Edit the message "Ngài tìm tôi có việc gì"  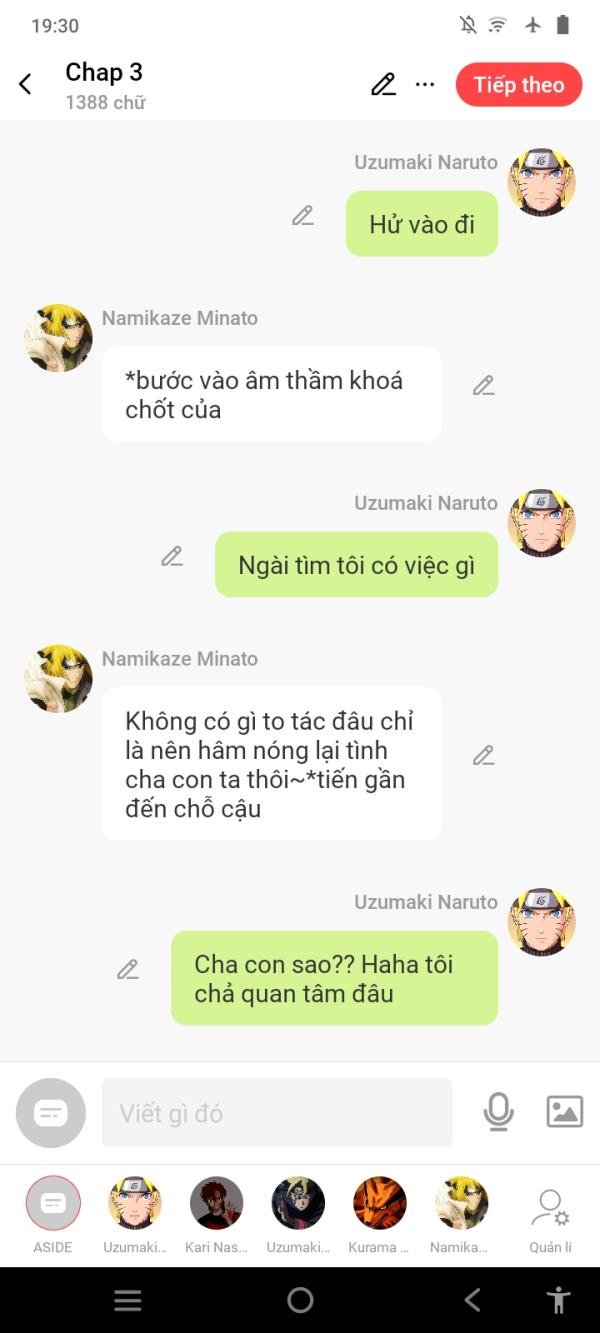(x=172, y=556)
